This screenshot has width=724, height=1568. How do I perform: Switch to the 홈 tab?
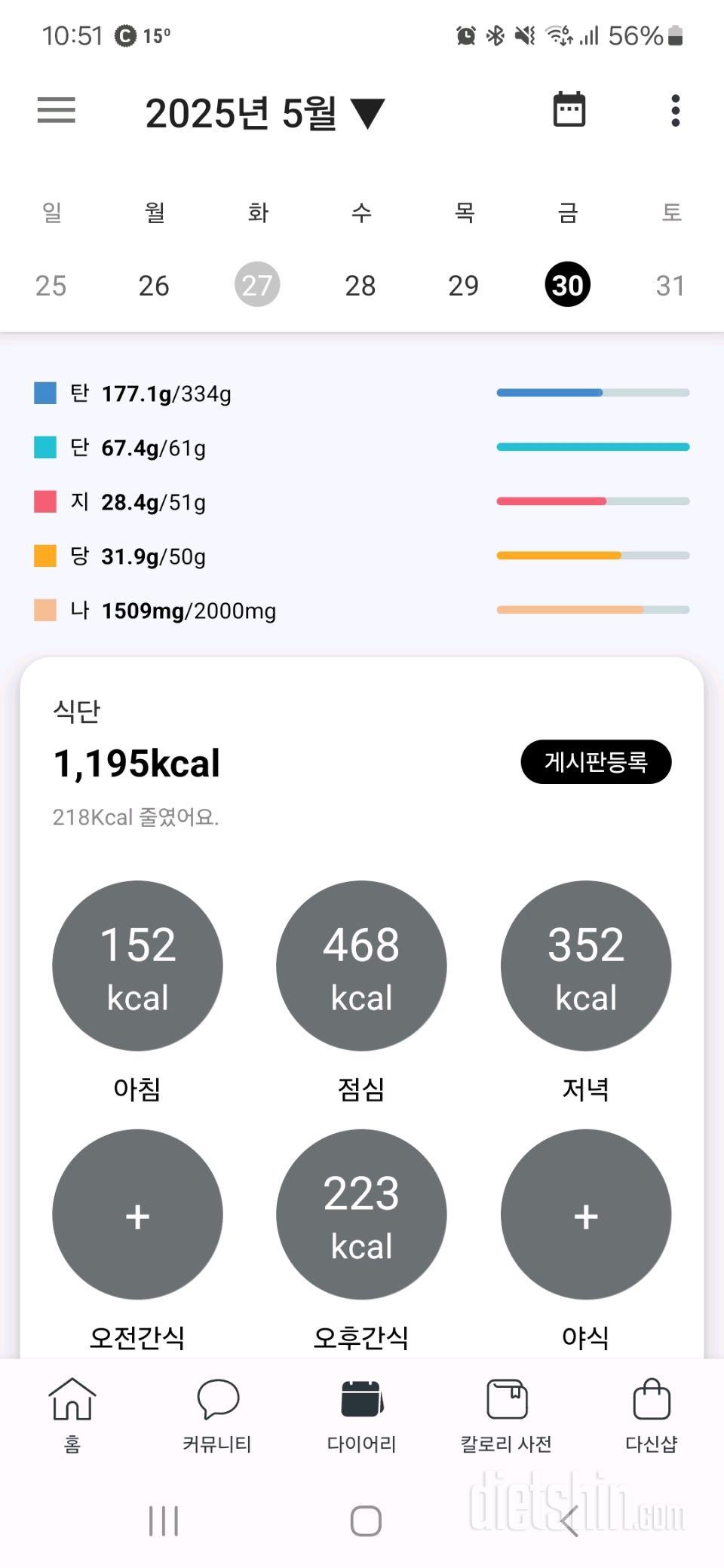pos(72,1414)
